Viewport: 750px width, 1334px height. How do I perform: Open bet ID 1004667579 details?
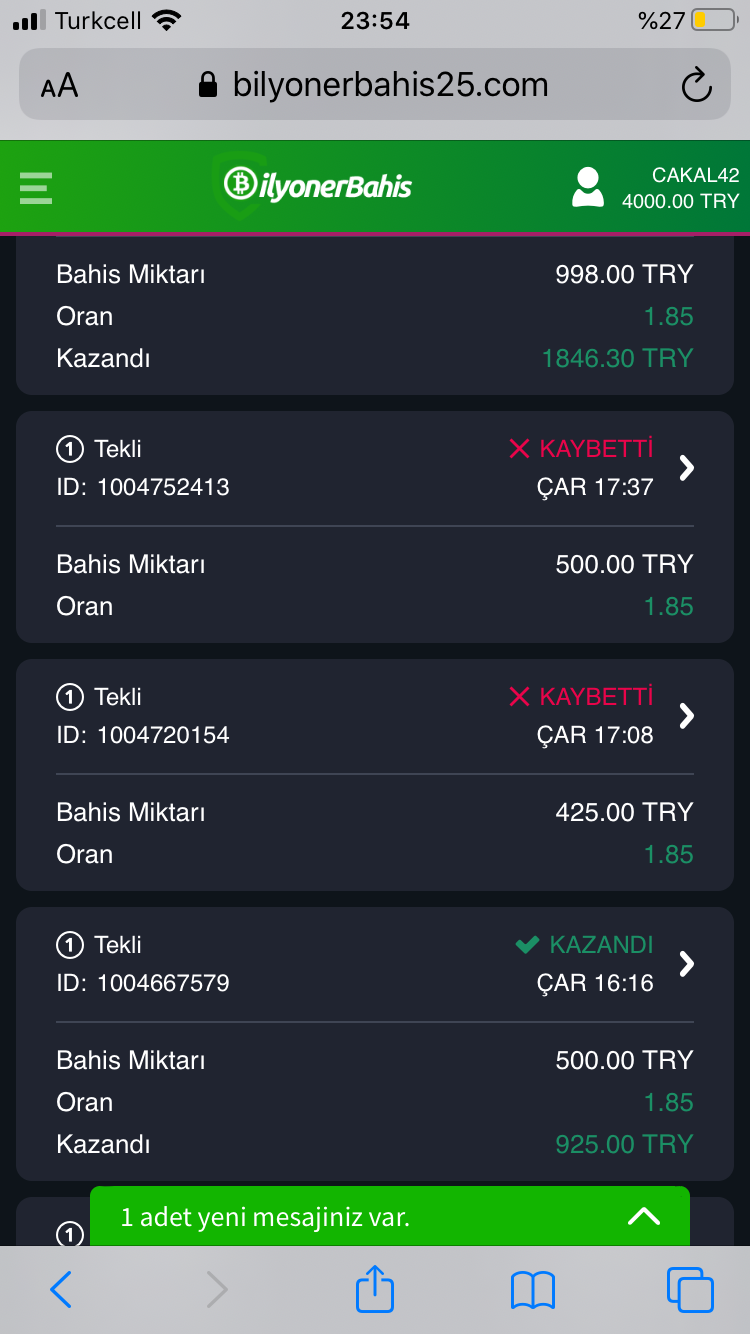click(x=686, y=964)
